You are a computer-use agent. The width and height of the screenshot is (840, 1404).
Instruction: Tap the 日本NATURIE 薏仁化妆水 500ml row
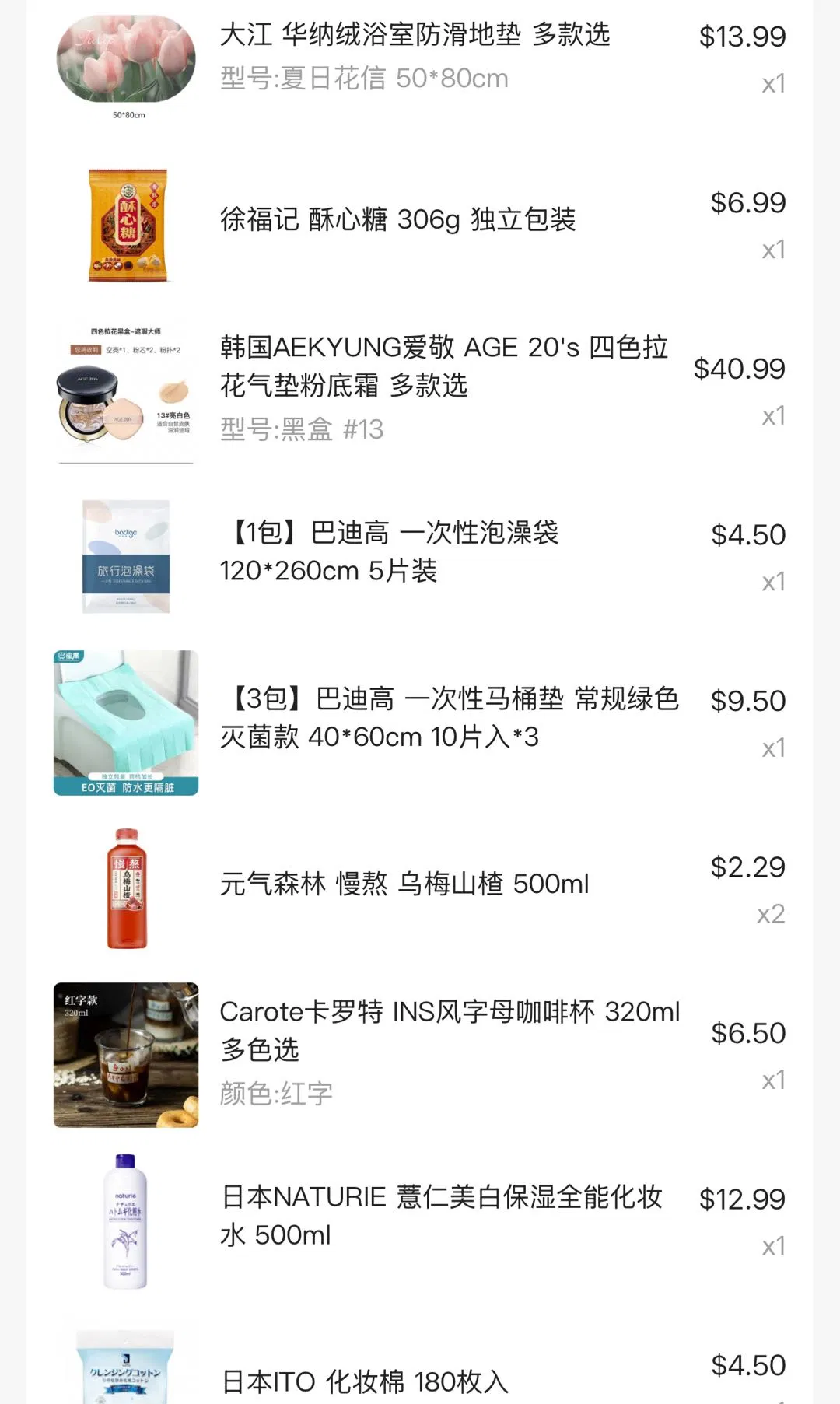[441, 1215]
